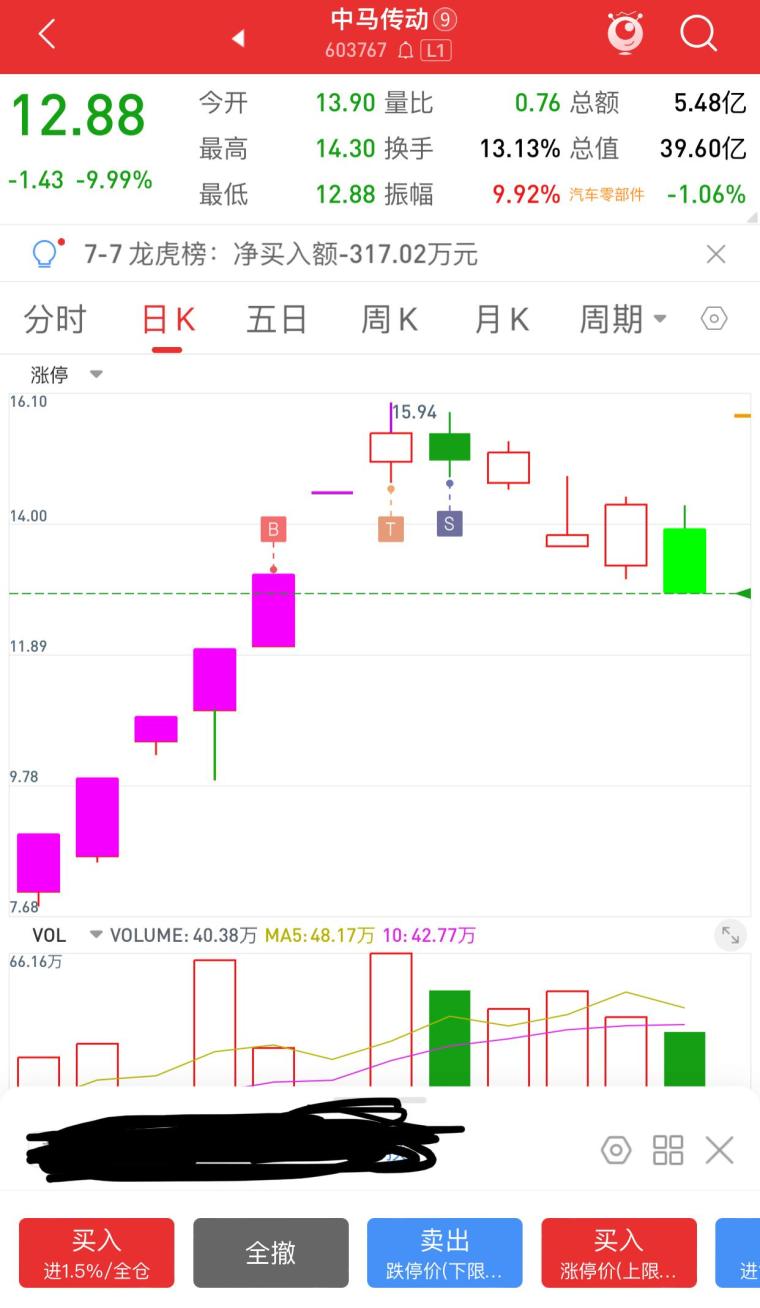Expand the 周期 dropdown
This screenshot has width=760, height=1308.
tap(623, 320)
